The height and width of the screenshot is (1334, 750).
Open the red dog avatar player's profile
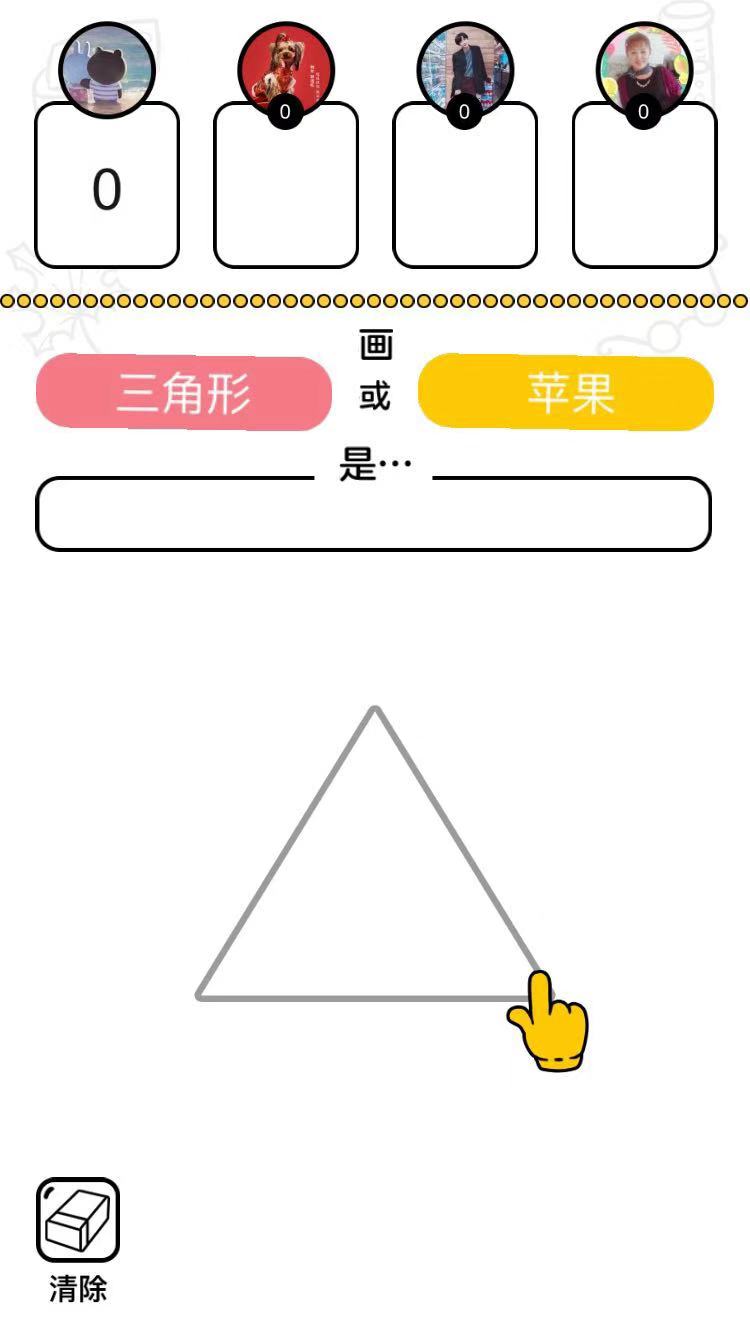pyautogui.click(x=285, y=70)
